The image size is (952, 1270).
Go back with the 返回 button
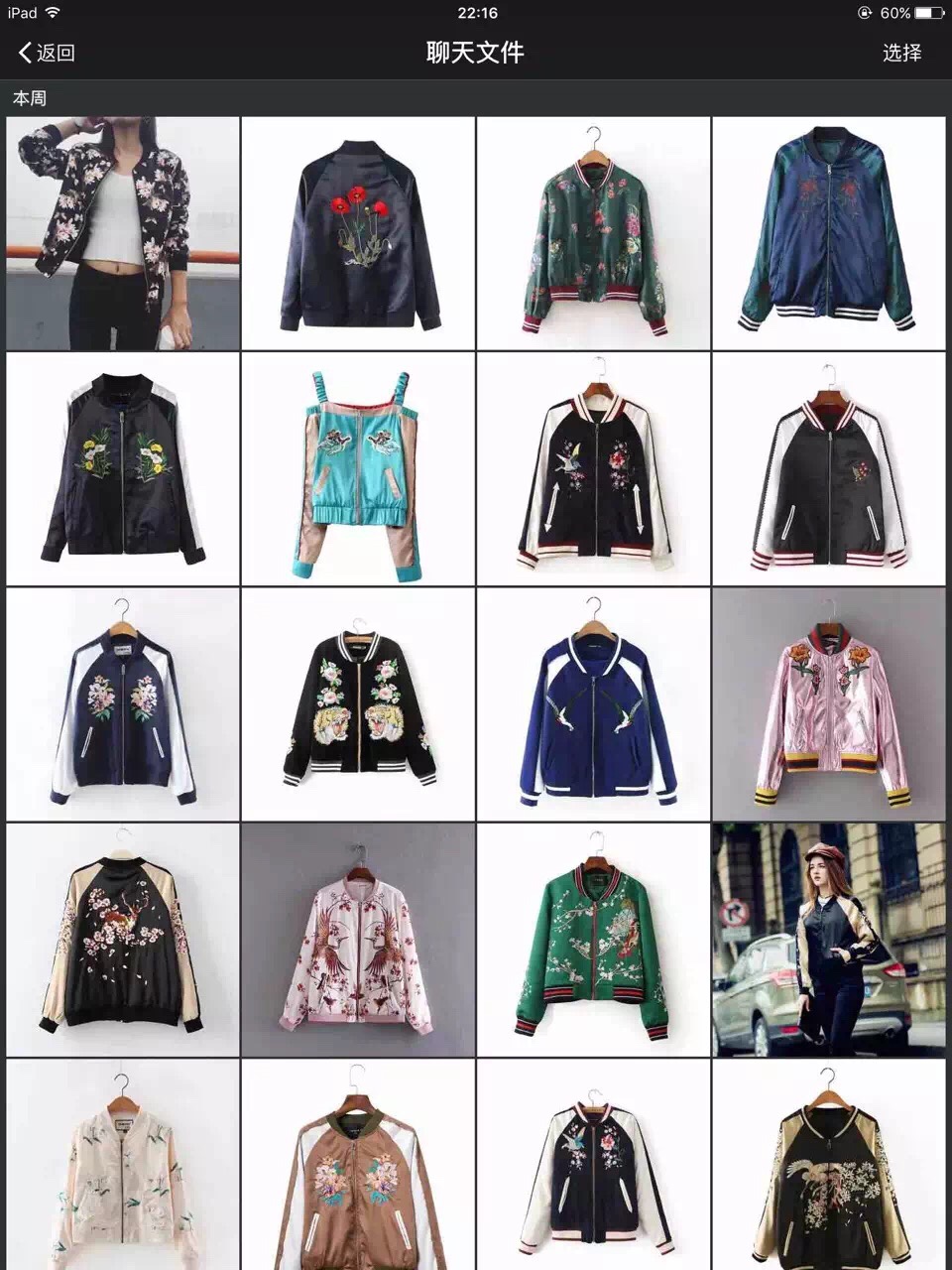pos(47,53)
